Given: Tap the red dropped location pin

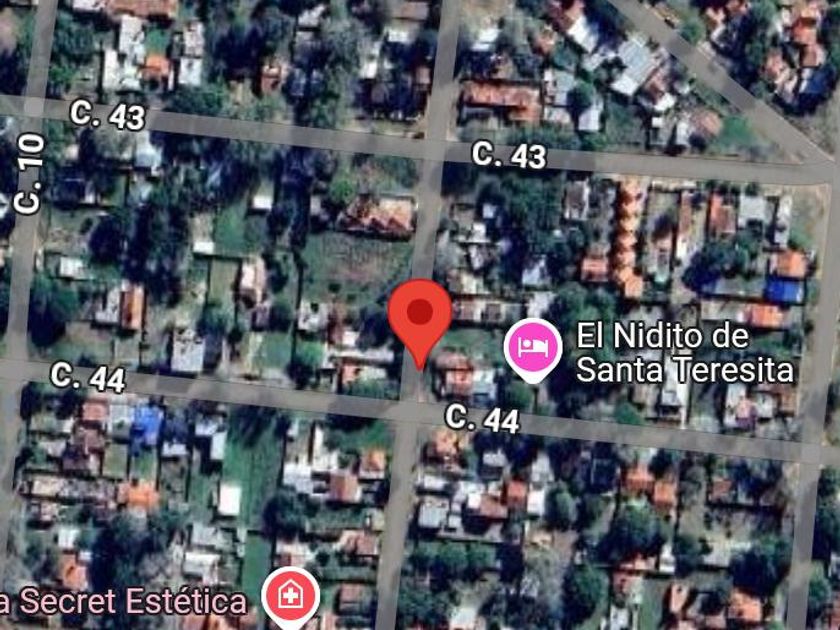Looking at the screenshot, I should pos(419,316).
